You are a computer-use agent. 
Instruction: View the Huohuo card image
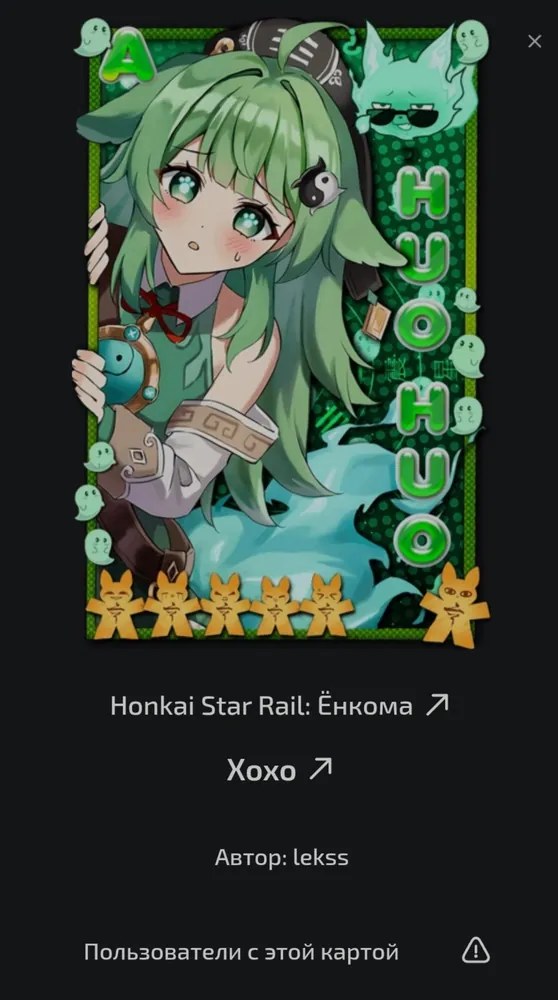[281, 333]
